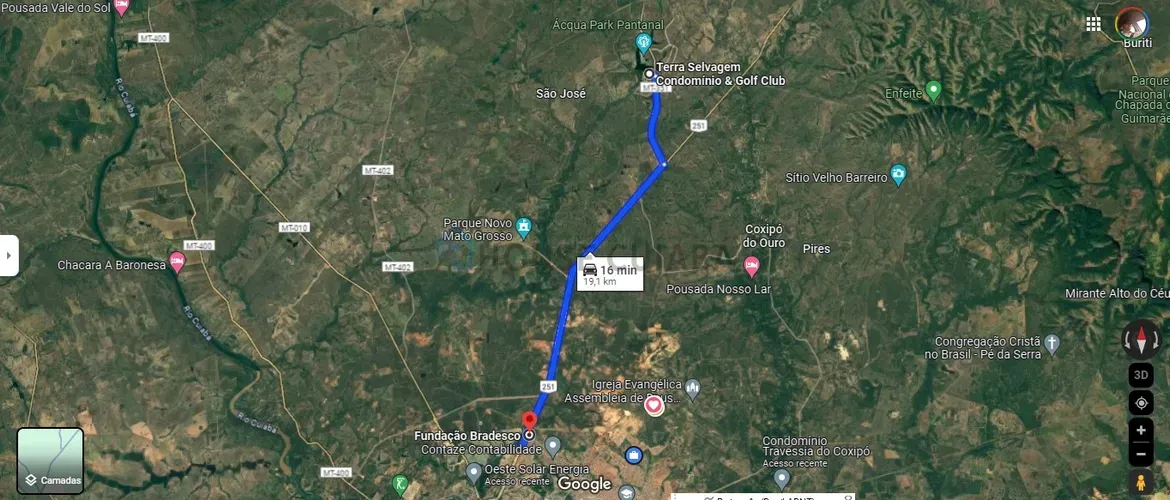Screen dimensions: 1170x500
Task: Select the Enfeite map pin
Action: pos(934,91)
